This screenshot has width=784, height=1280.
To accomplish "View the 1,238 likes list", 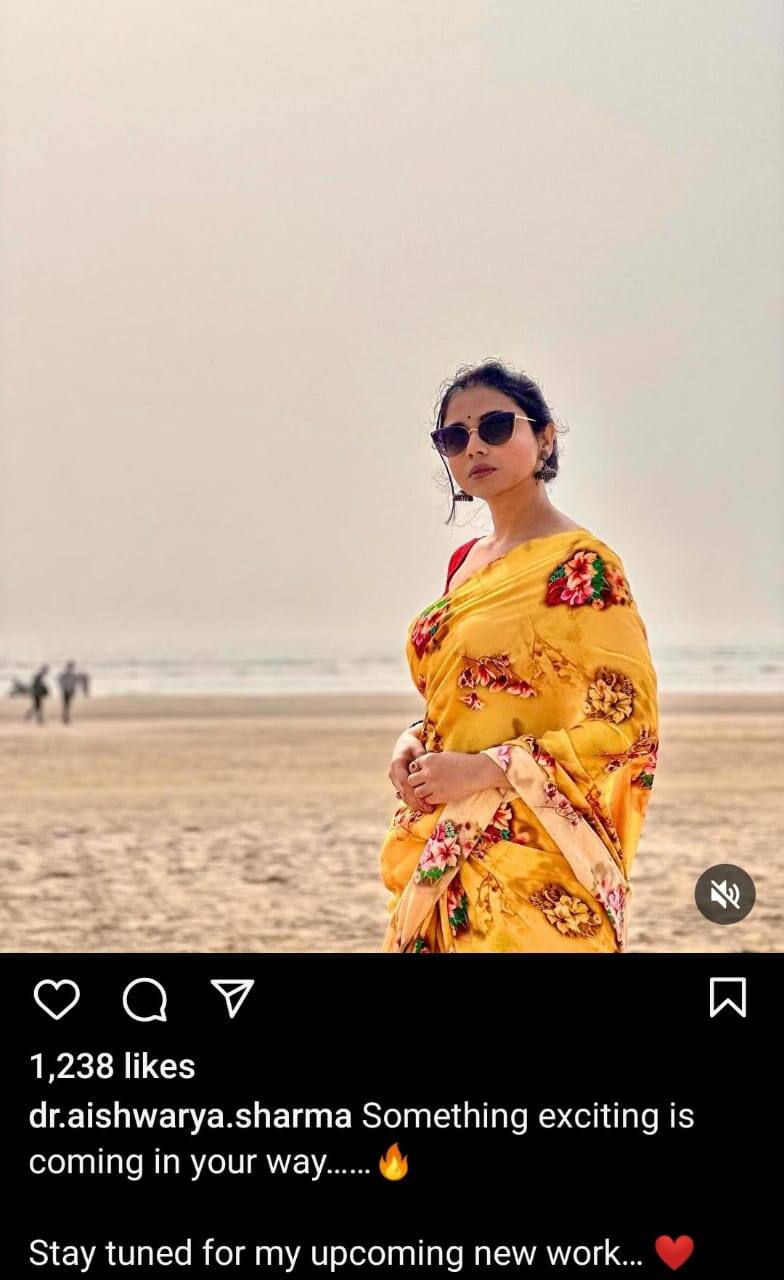I will coord(112,1066).
